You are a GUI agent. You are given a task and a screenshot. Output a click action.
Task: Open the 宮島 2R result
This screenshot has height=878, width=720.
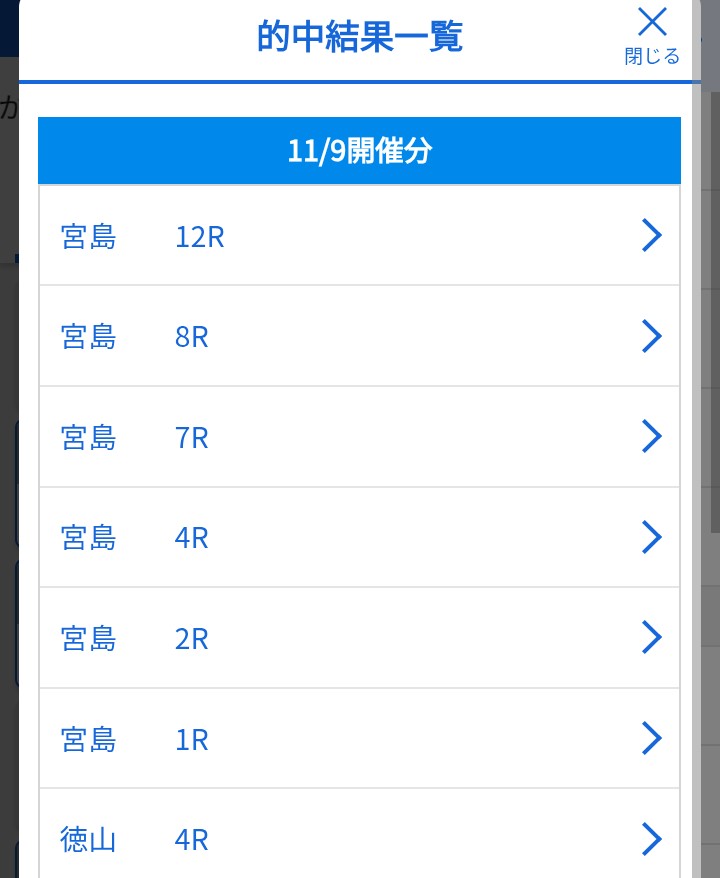click(359, 638)
